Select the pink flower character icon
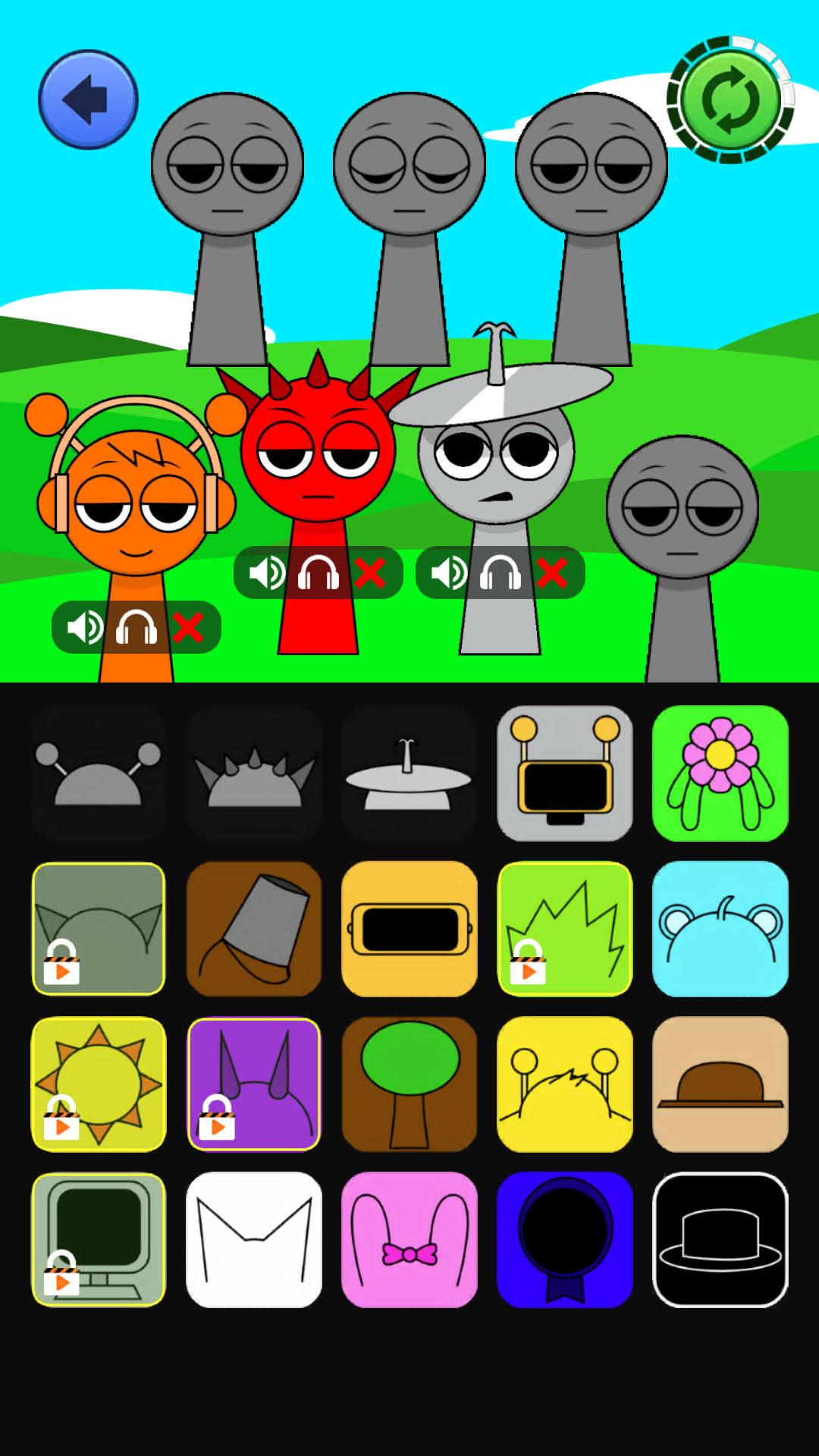The height and width of the screenshot is (1456, 819). coord(720,773)
